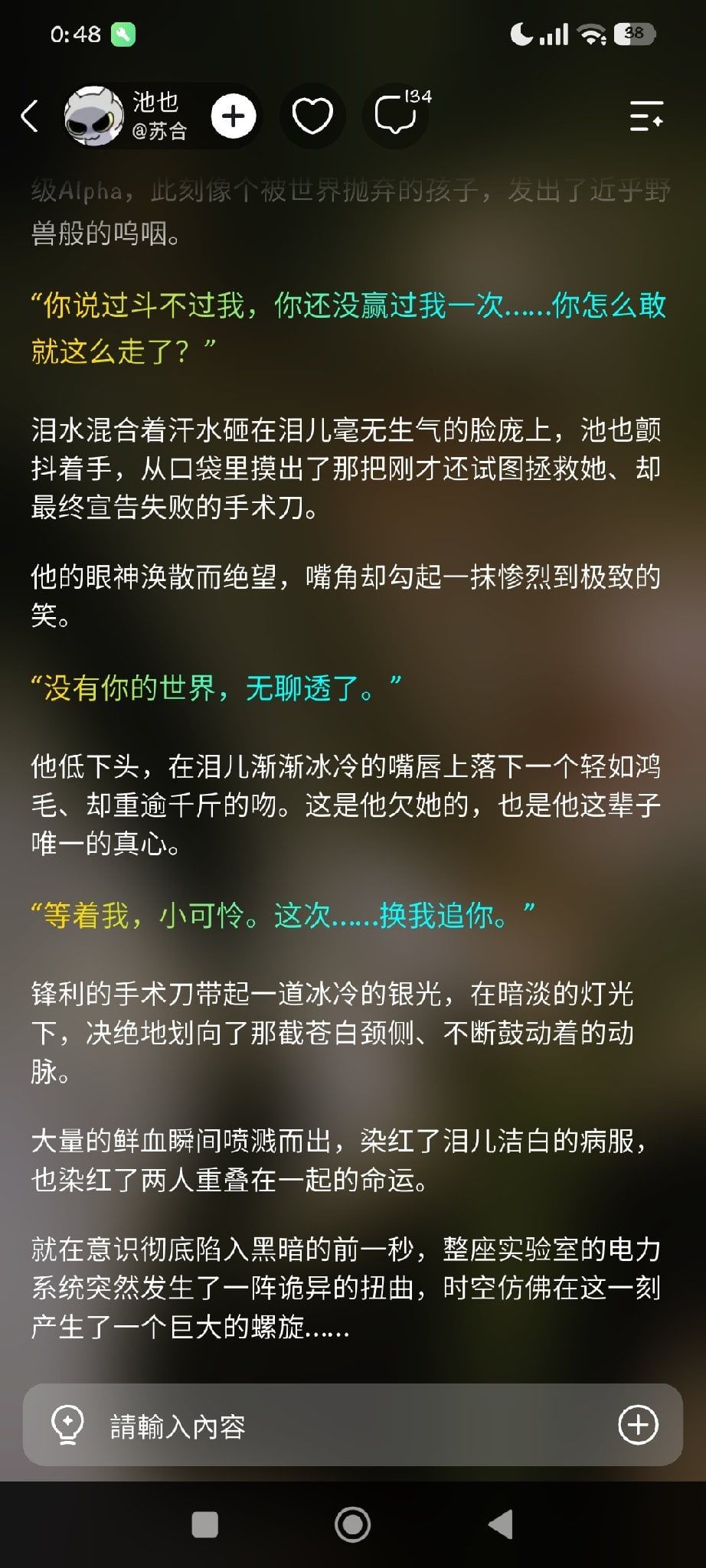Go back using the top-left arrow
Viewport: 706px width, 1568px height.
pos(30,116)
